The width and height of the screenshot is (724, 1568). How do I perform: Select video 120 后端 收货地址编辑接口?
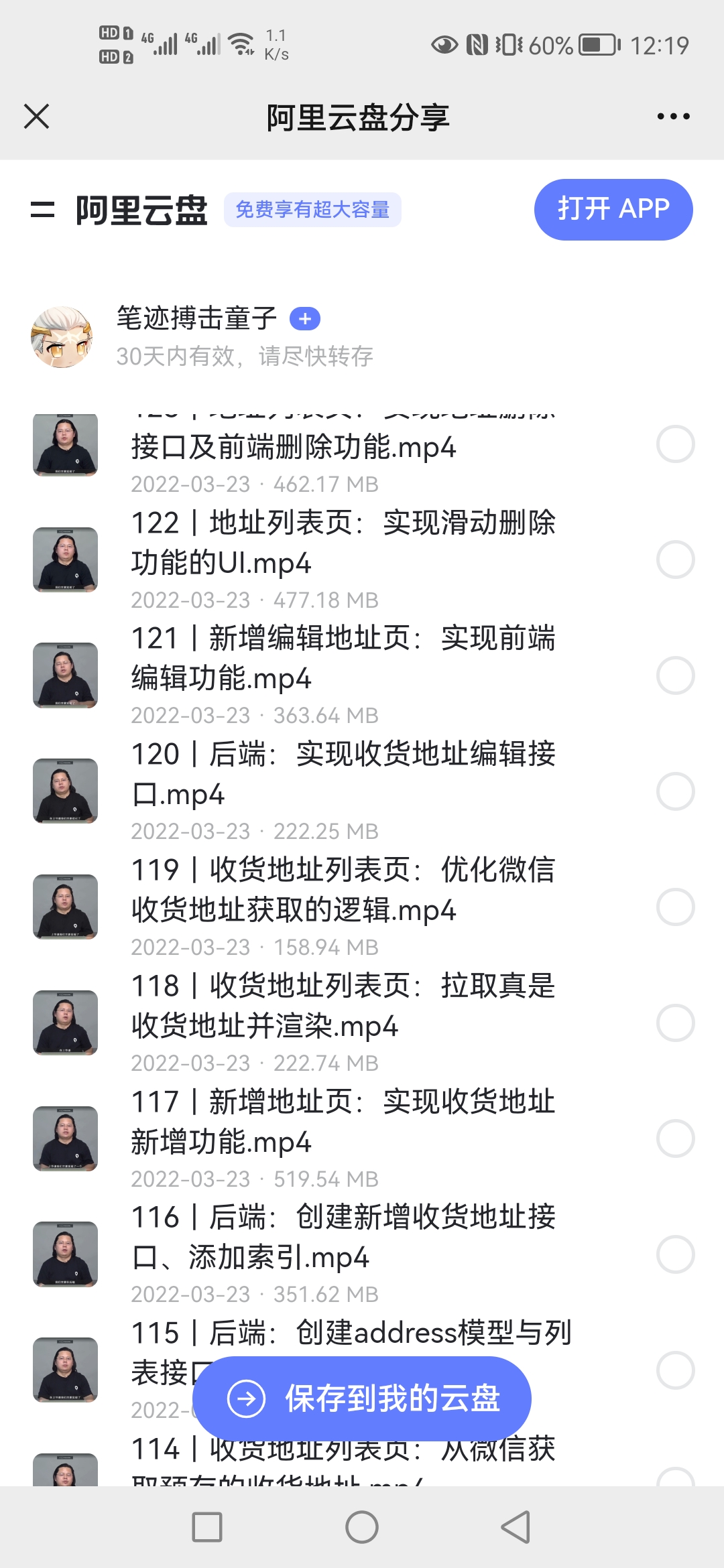pyautogui.click(x=675, y=791)
